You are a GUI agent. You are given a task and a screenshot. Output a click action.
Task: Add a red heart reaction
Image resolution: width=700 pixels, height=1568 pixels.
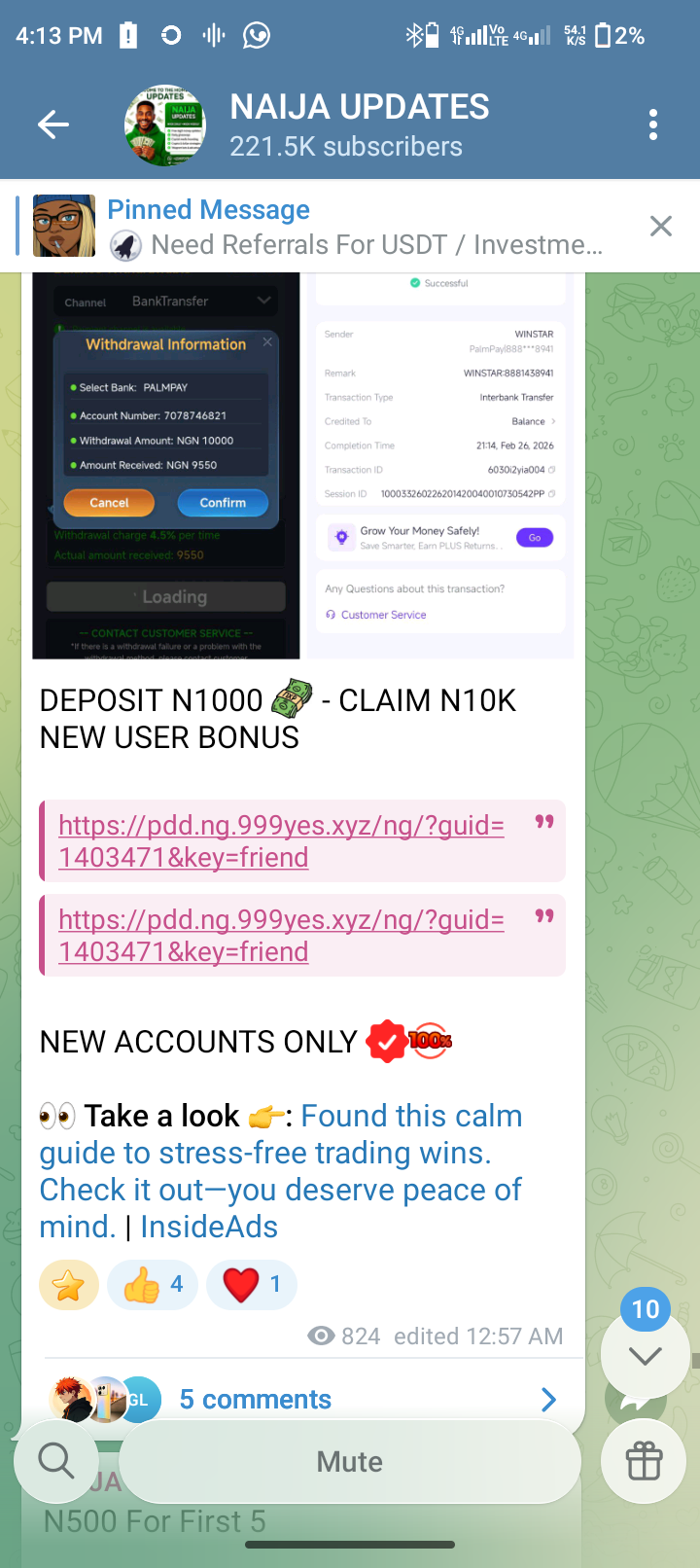click(252, 1285)
